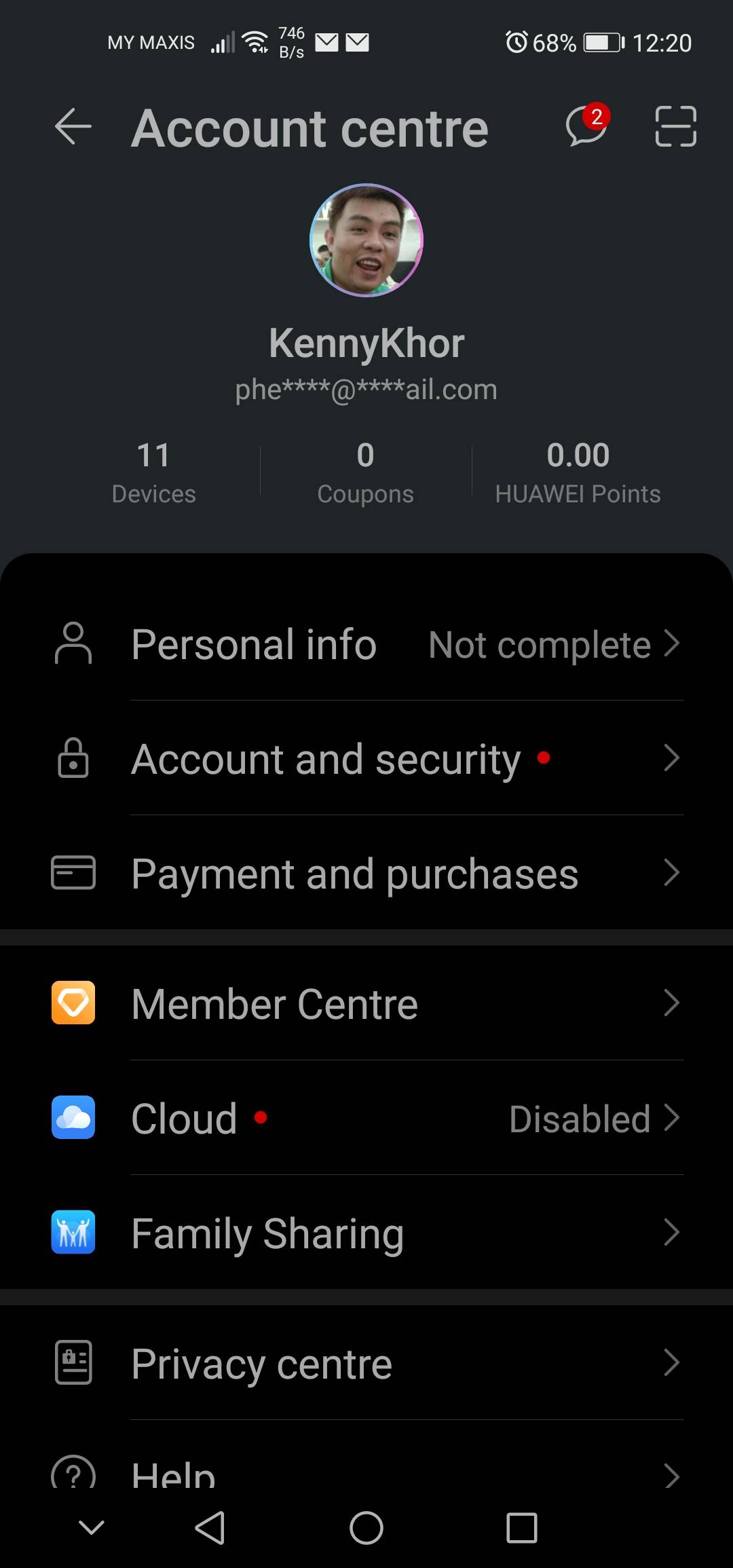The width and height of the screenshot is (733, 1568).
Task: Tap the system home button
Action: (x=366, y=1529)
